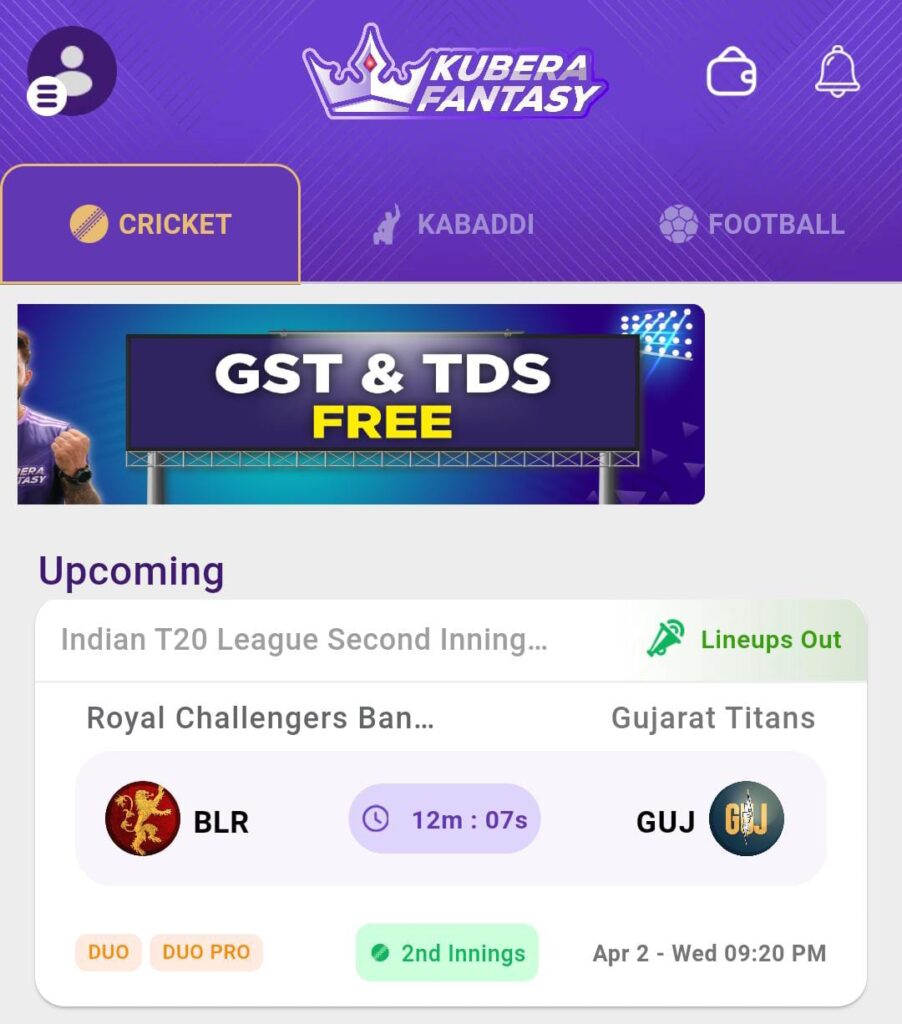The width and height of the screenshot is (902, 1024).
Task: Open the wallet icon
Action: click(731, 73)
